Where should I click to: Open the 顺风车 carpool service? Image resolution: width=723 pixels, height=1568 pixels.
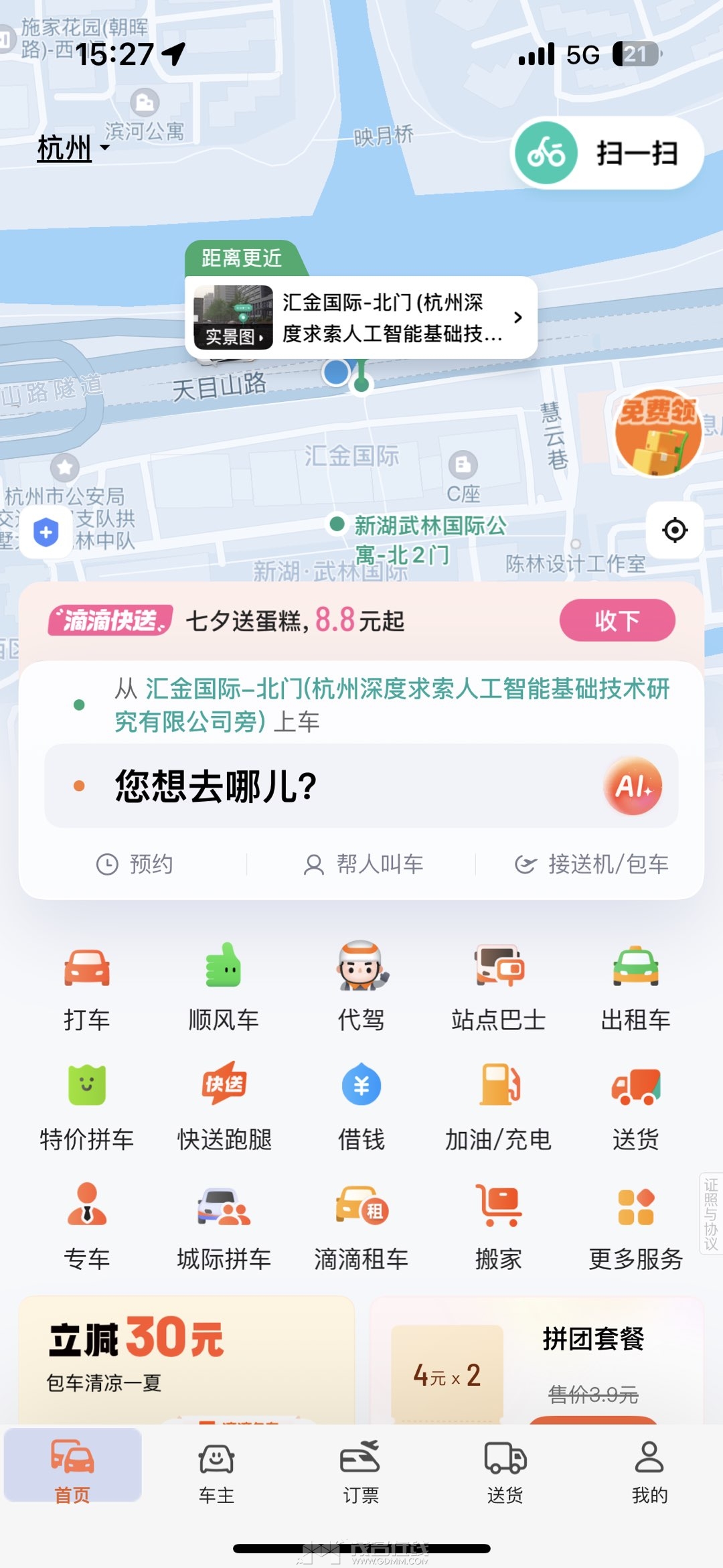pos(224,986)
